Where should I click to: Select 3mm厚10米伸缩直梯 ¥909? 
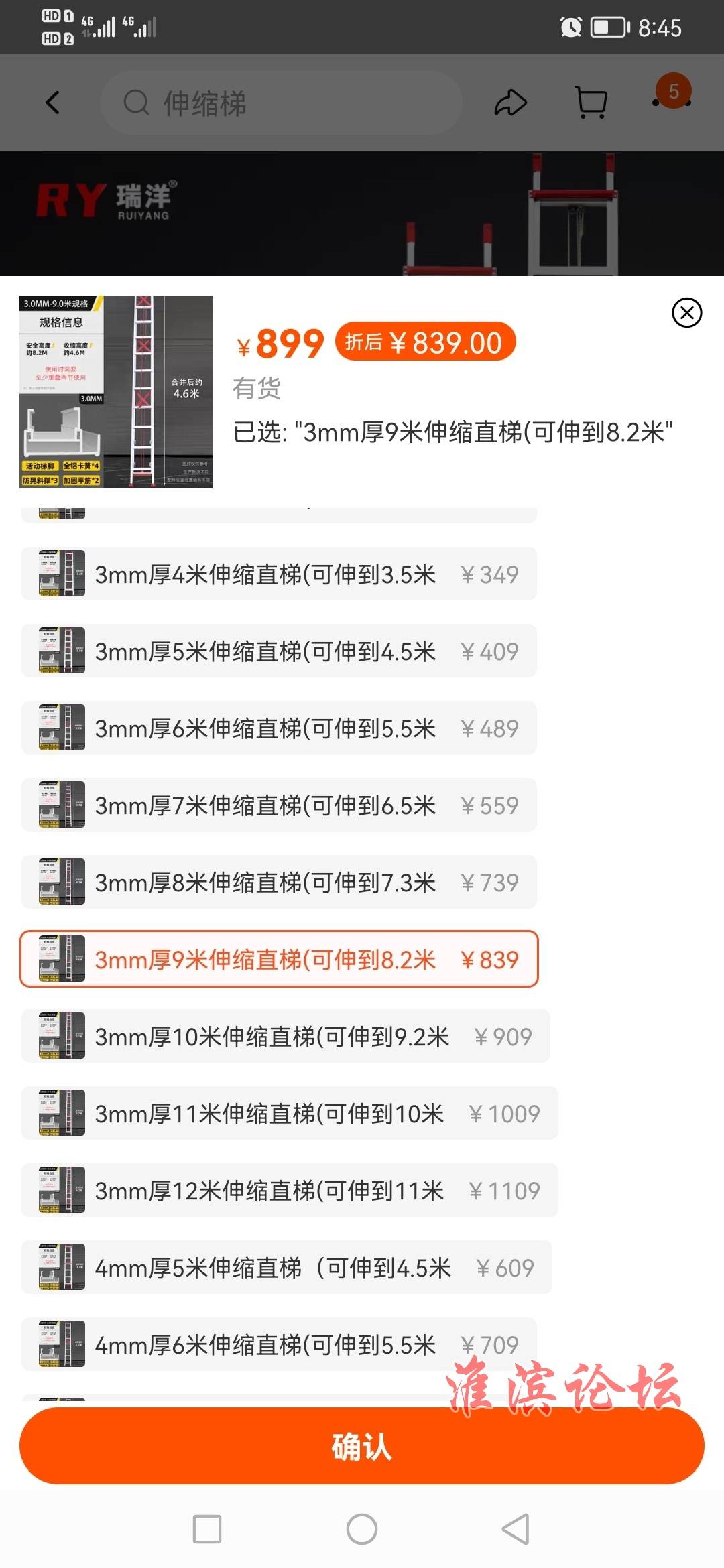286,1037
